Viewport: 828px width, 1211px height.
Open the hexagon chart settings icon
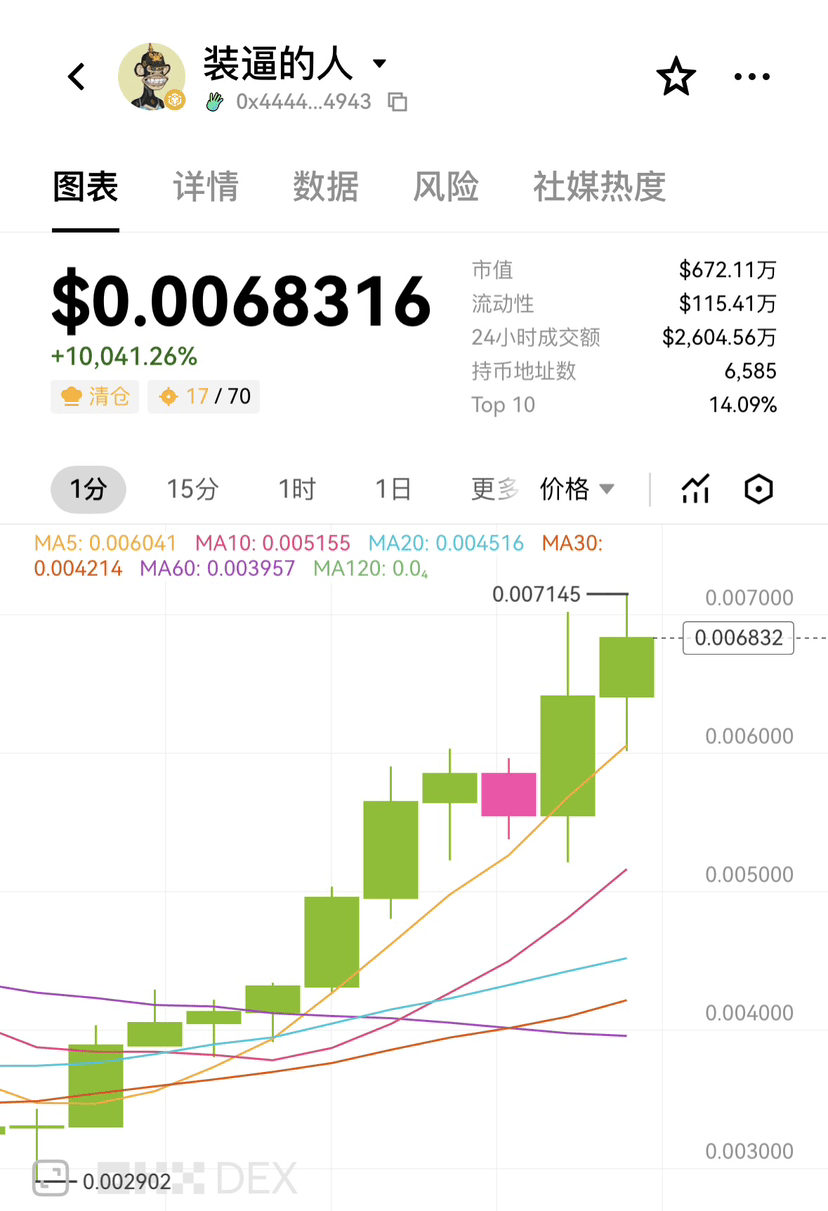click(759, 489)
